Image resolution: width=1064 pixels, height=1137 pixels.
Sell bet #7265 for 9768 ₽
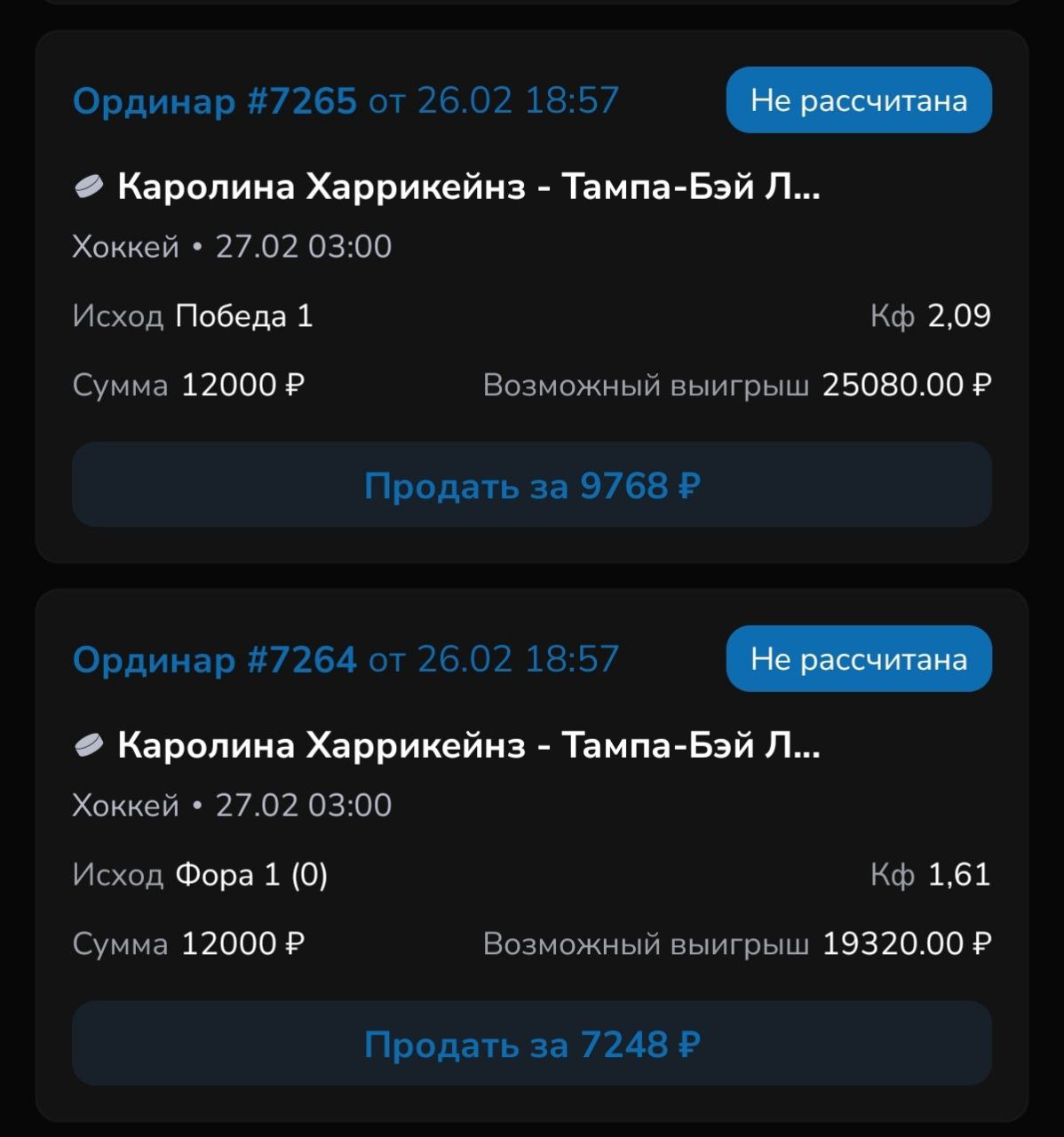531,485
